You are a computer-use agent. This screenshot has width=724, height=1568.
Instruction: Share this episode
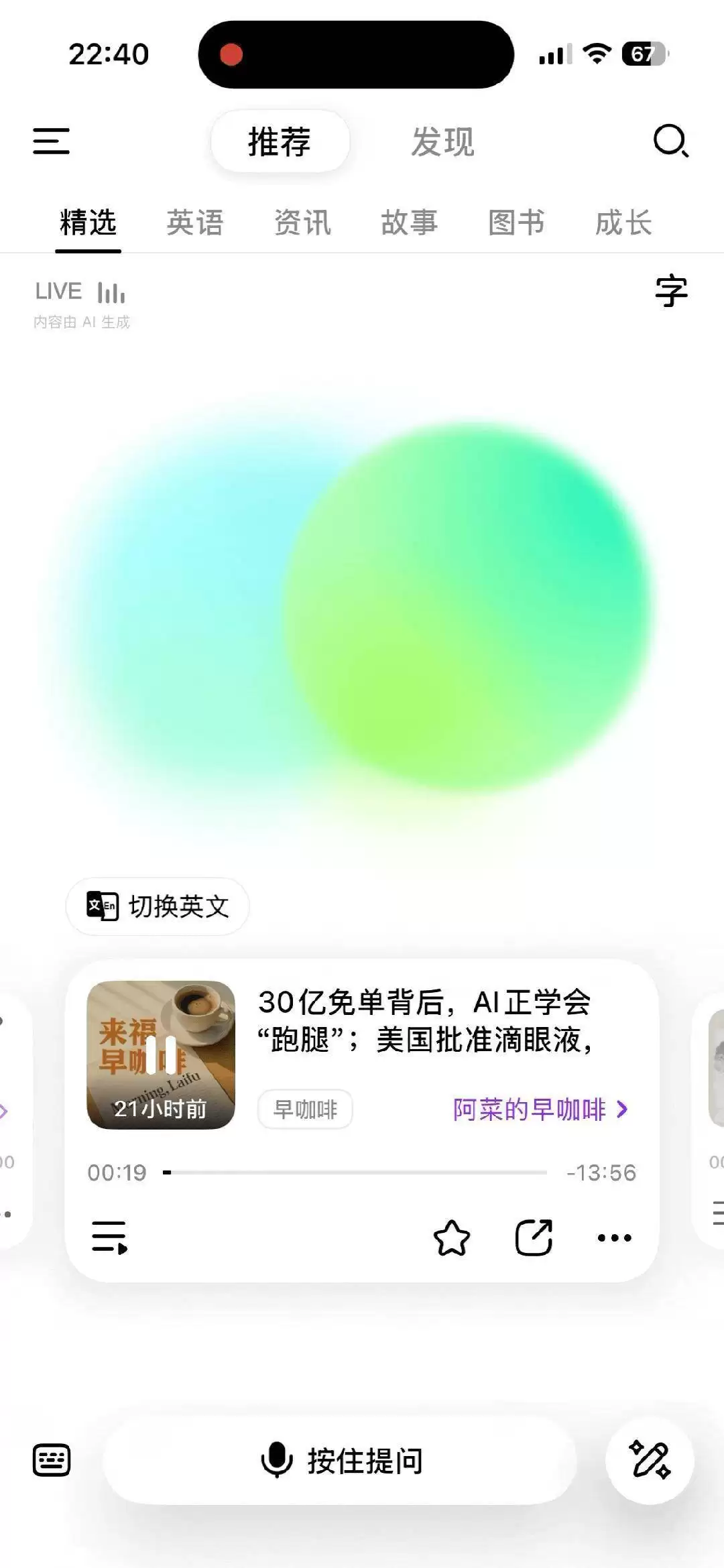(534, 1238)
